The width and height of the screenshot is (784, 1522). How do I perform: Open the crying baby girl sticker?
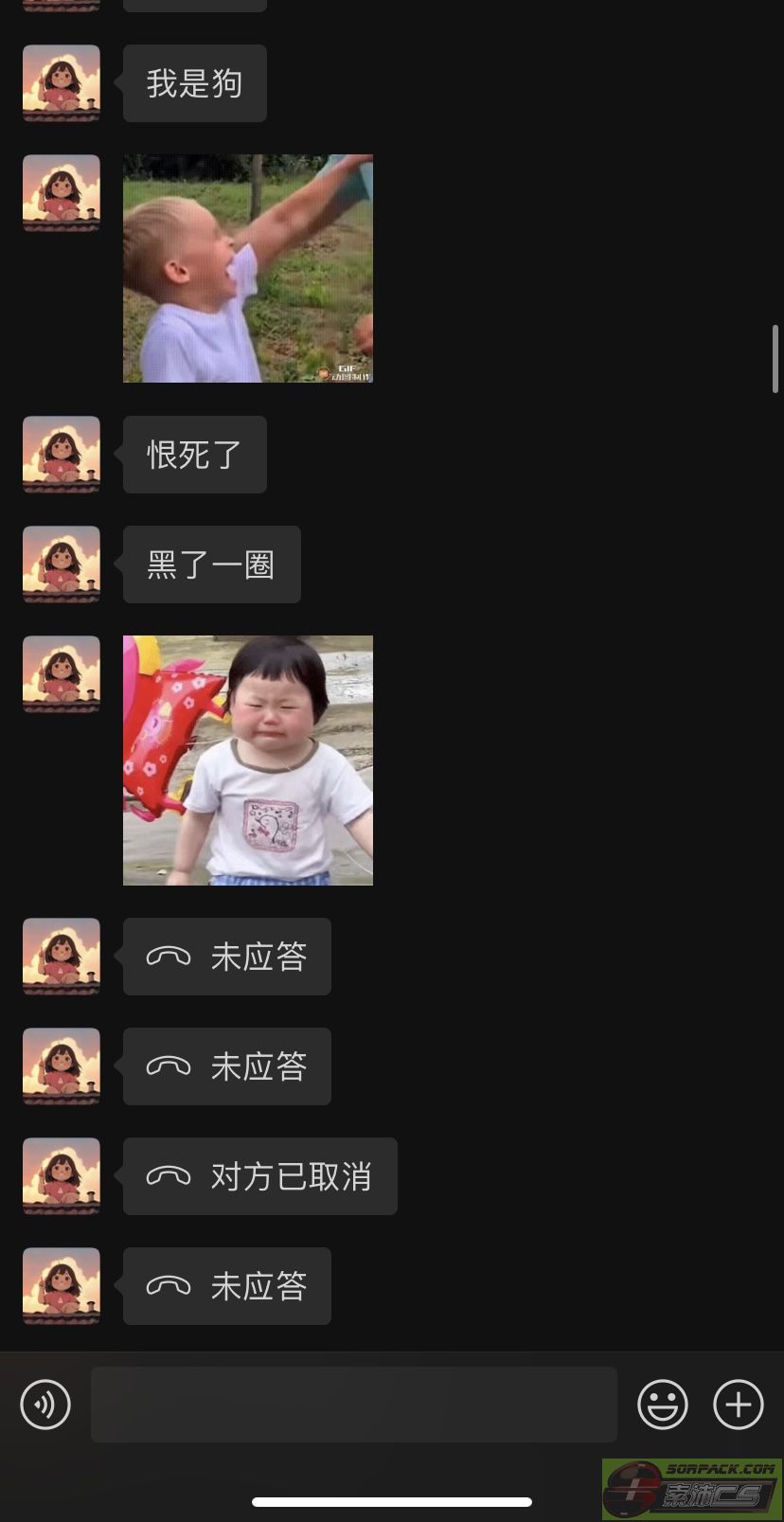point(248,761)
